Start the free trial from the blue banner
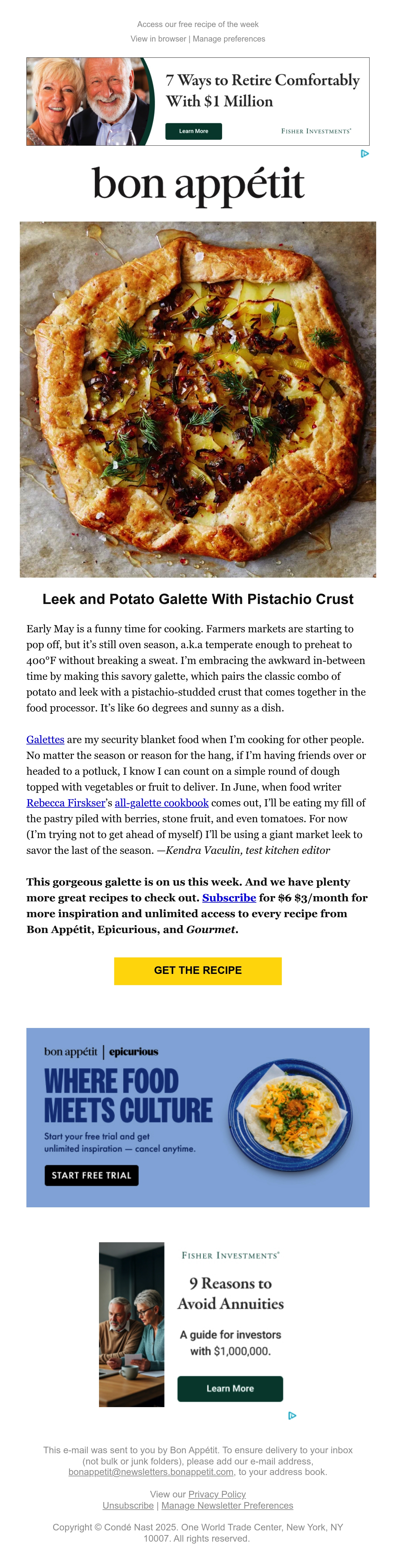The width and height of the screenshot is (396, 1568). (x=91, y=1175)
